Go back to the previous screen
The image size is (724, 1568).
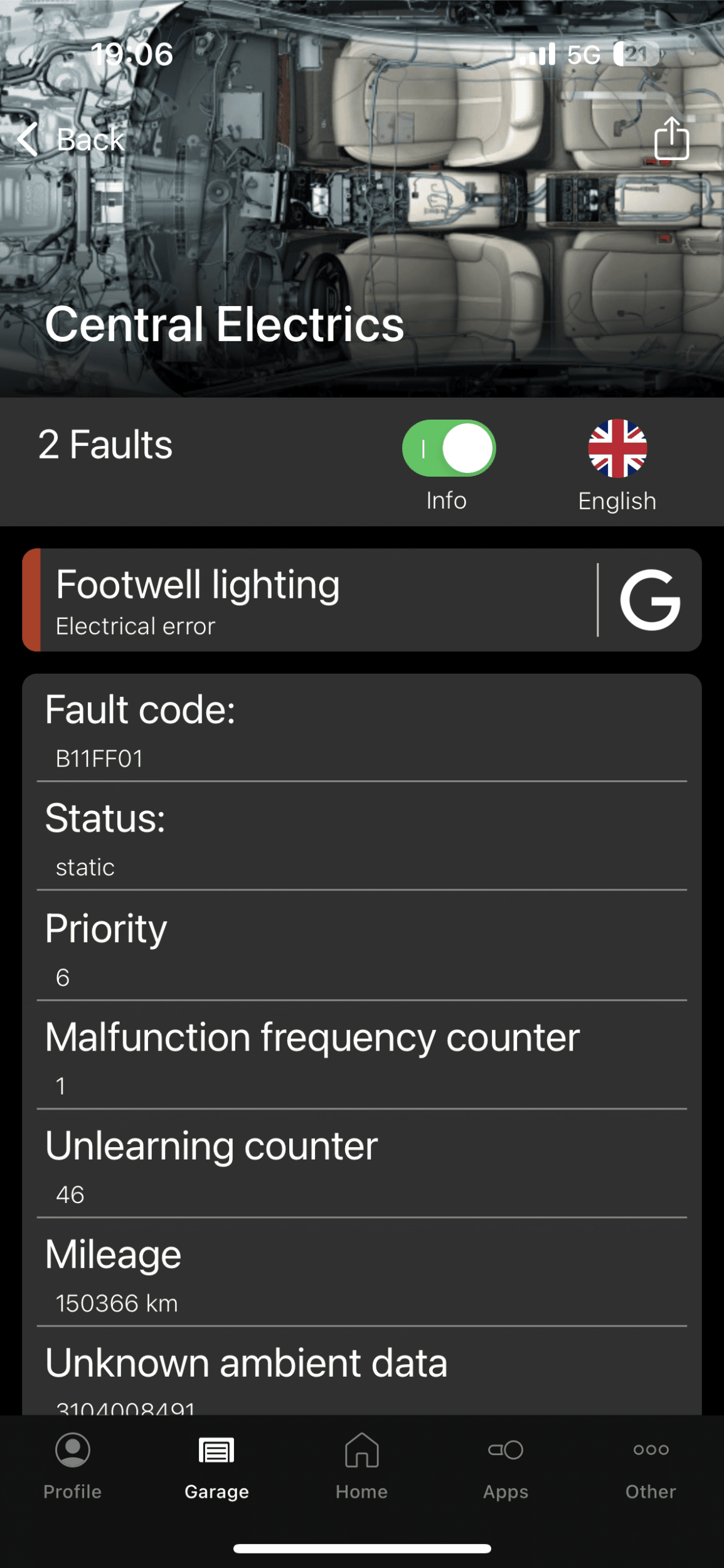click(70, 139)
